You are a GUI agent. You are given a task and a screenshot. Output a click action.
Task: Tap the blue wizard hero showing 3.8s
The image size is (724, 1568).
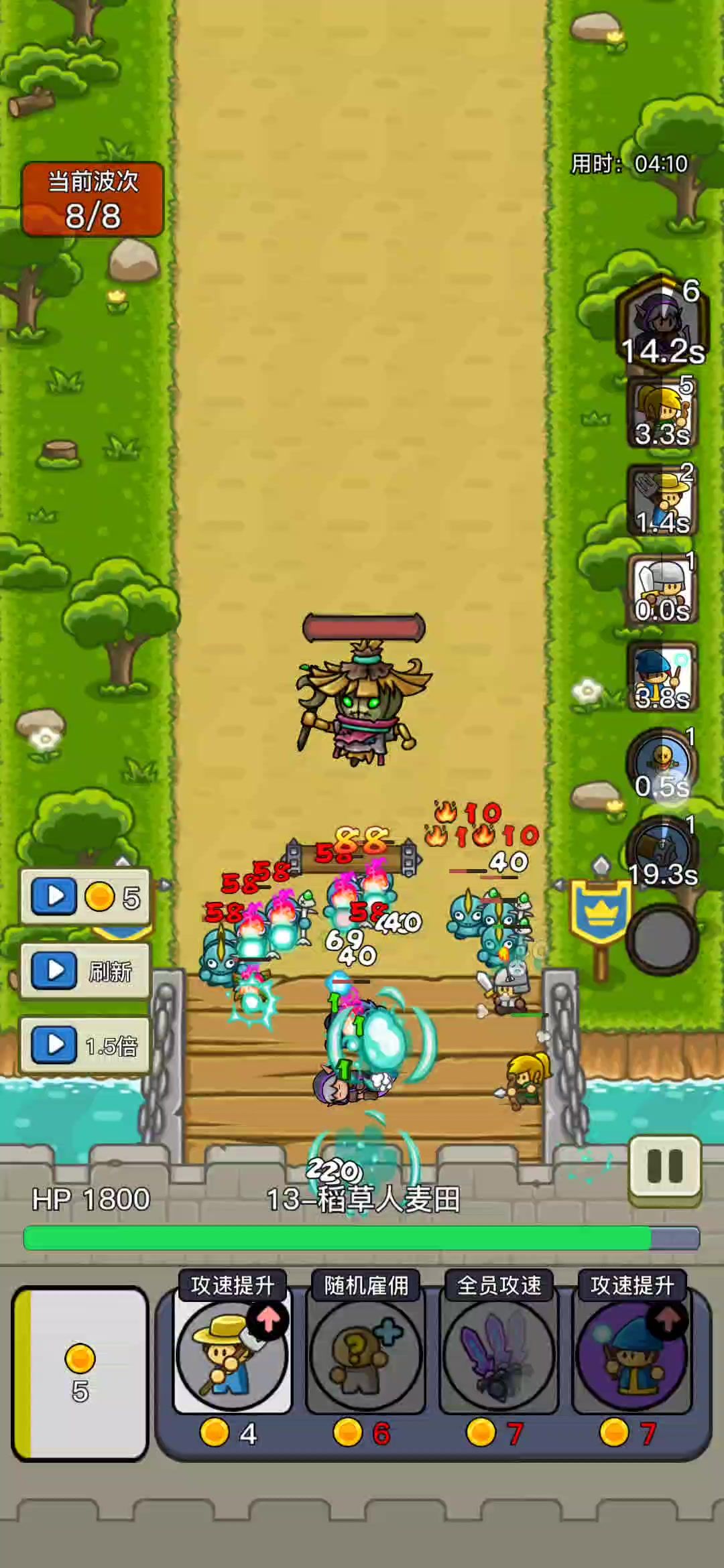coord(662,677)
